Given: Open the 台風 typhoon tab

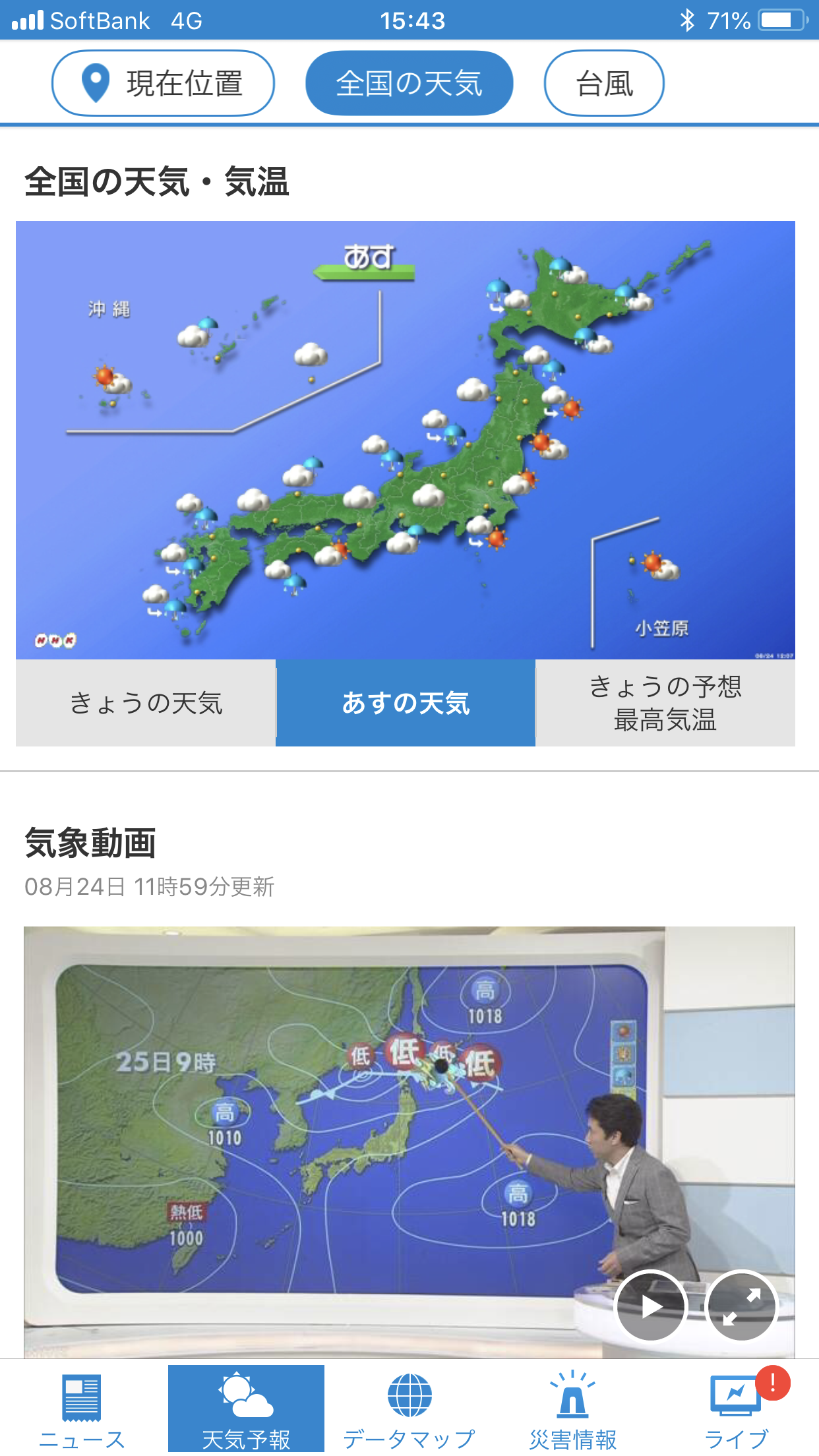Looking at the screenshot, I should [x=603, y=84].
